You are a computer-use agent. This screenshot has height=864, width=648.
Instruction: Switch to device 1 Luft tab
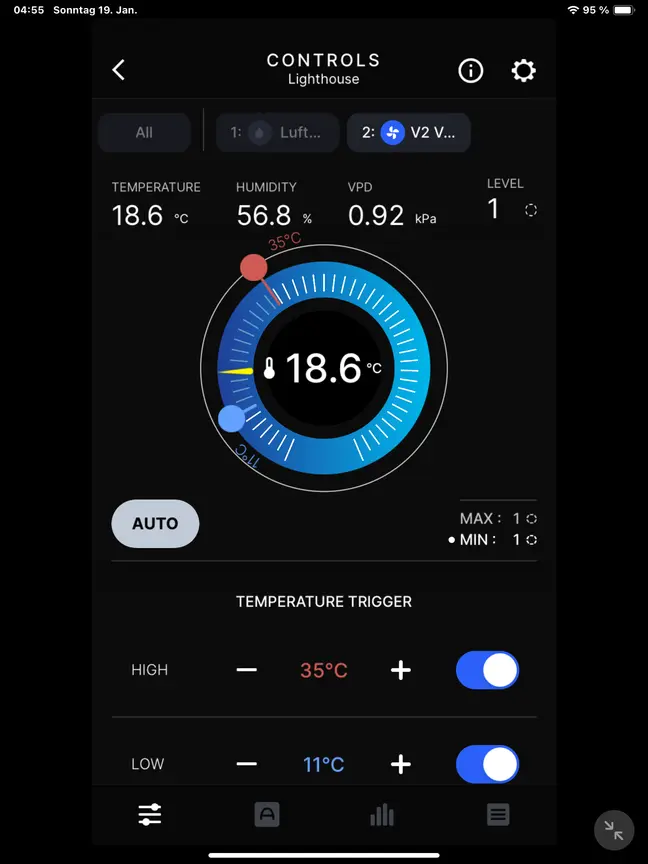(x=278, y=132)
